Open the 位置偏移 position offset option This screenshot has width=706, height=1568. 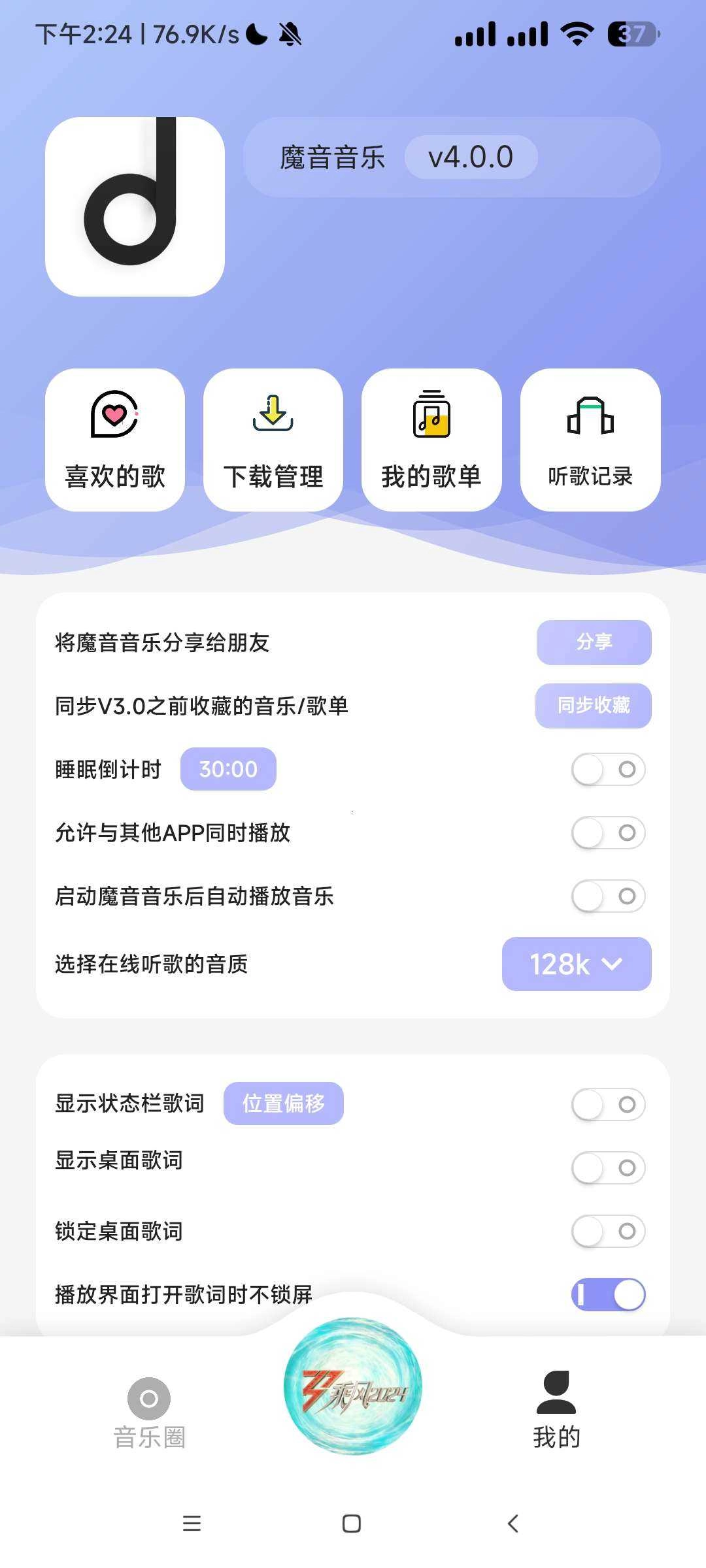[x=283, y=1103]
